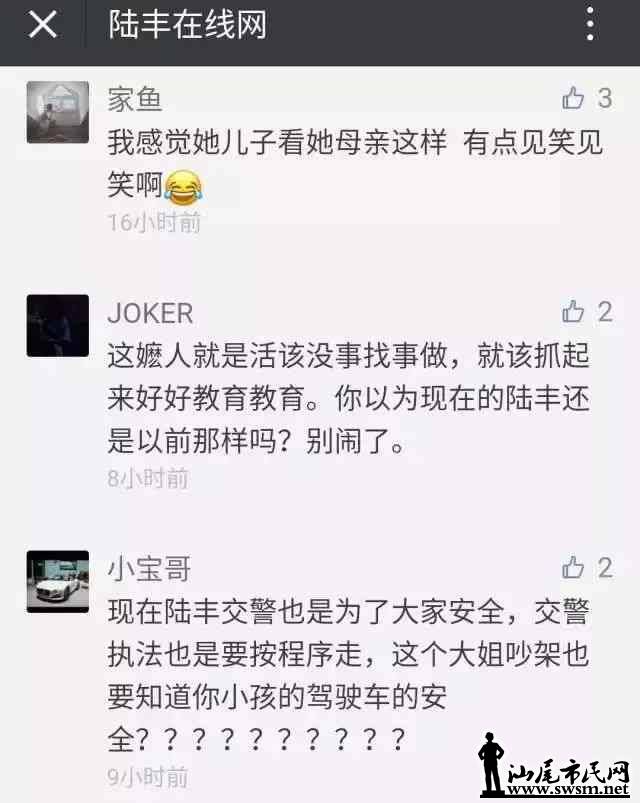This screenshot has width=640, height=803.
Task: Open the overflow menu
Action: coord(590,24)
